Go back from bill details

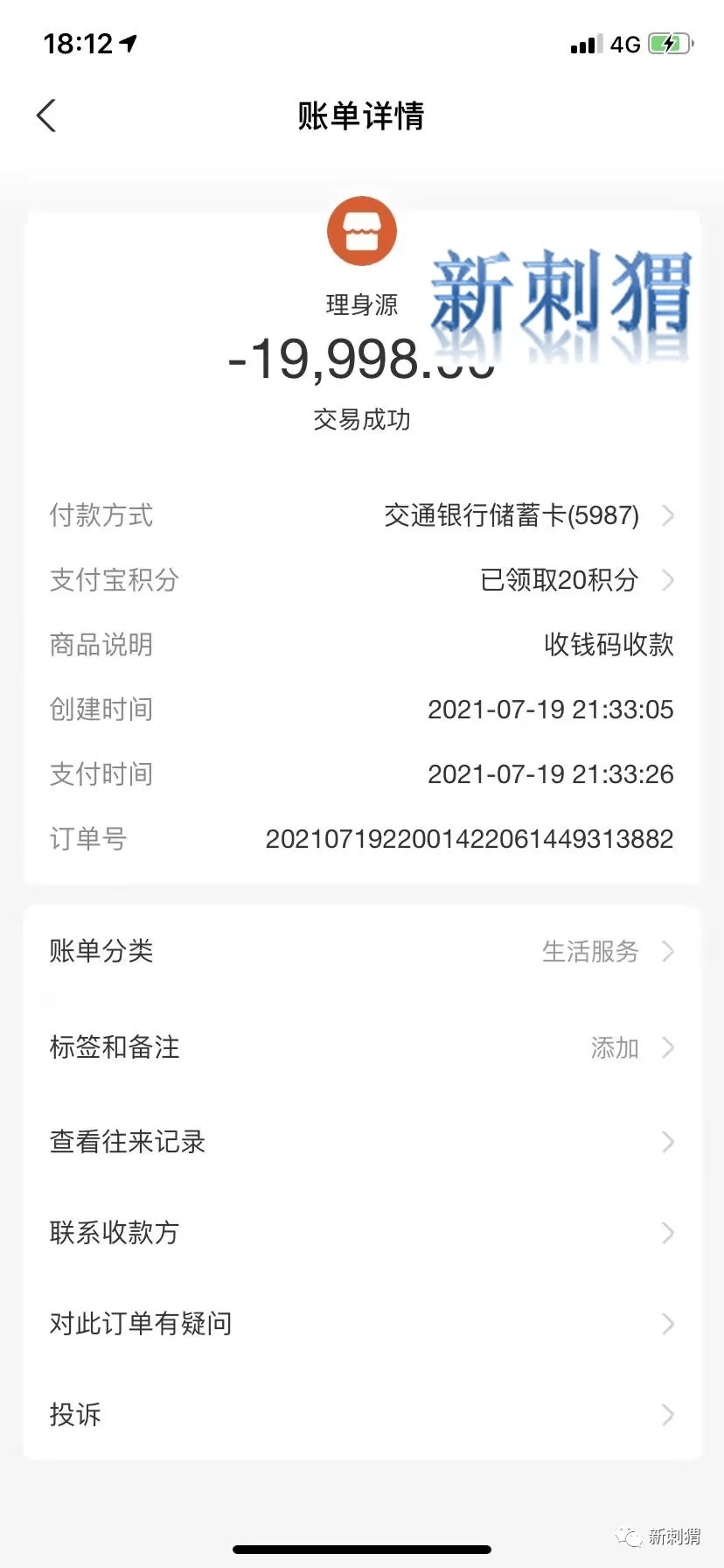click(x=47, y=115)
